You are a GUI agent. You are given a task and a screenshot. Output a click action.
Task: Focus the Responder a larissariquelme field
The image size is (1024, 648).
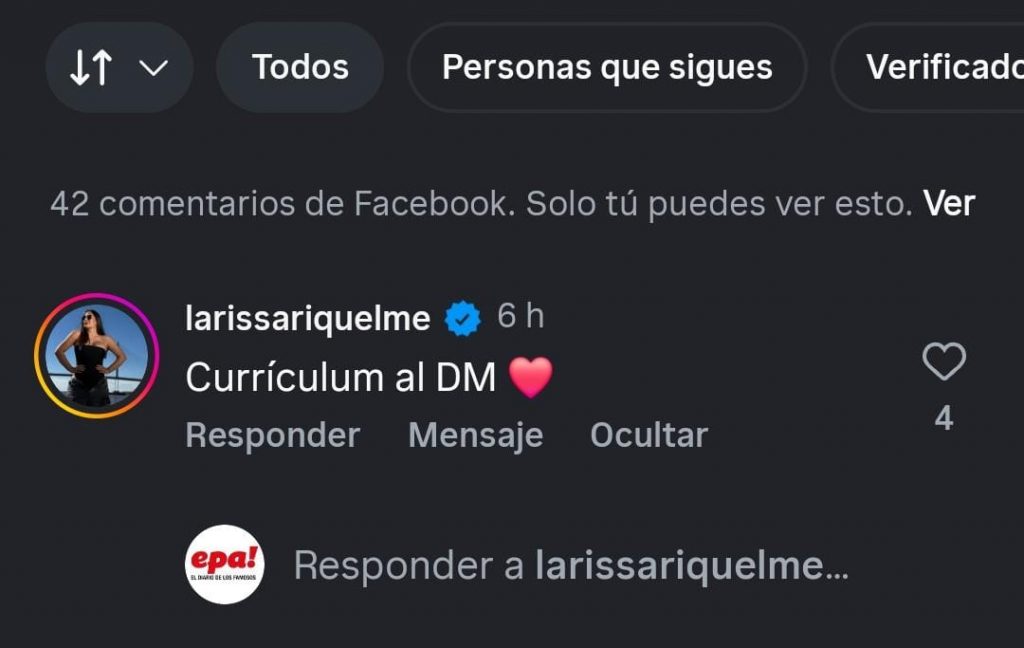tap(570, 566)
